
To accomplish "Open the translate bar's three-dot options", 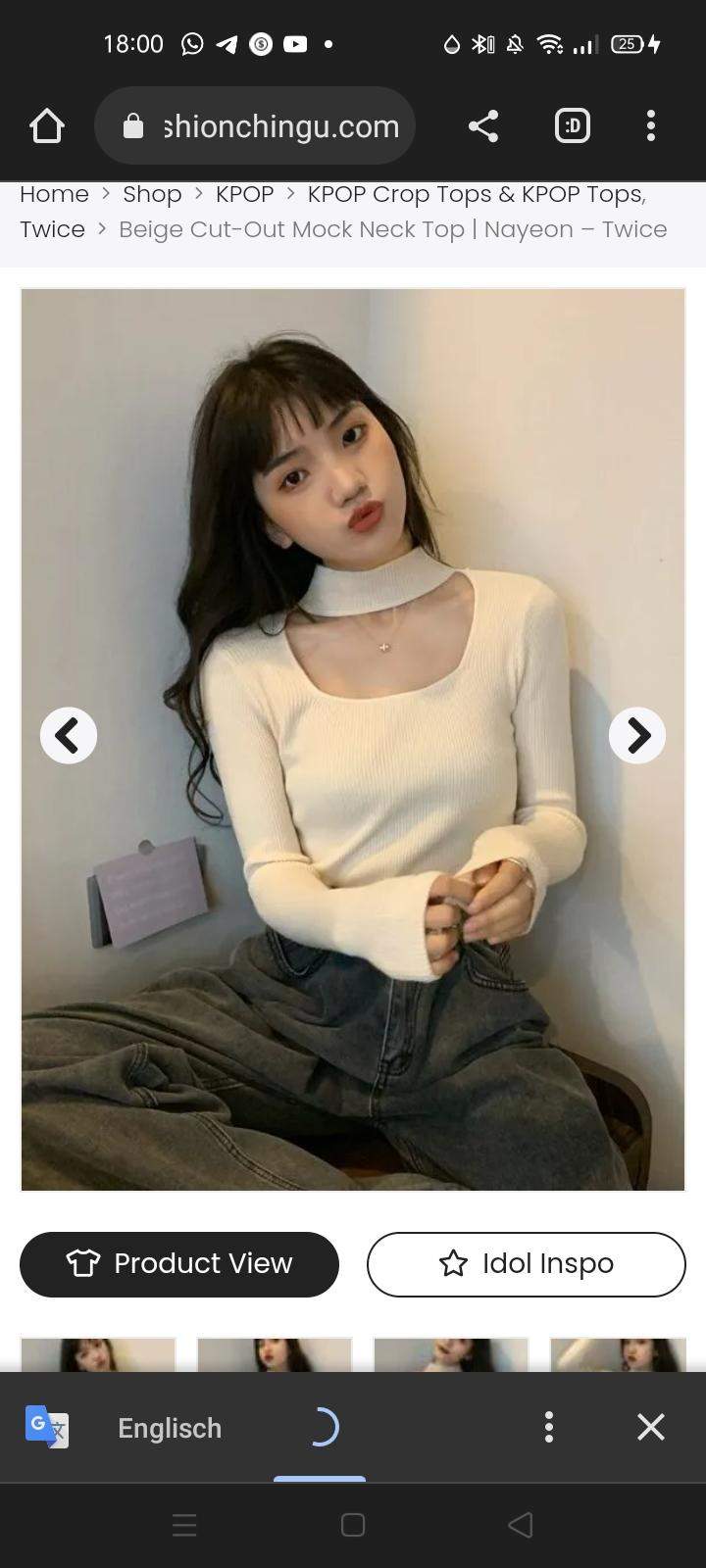I will click(x=548, y=1427).
